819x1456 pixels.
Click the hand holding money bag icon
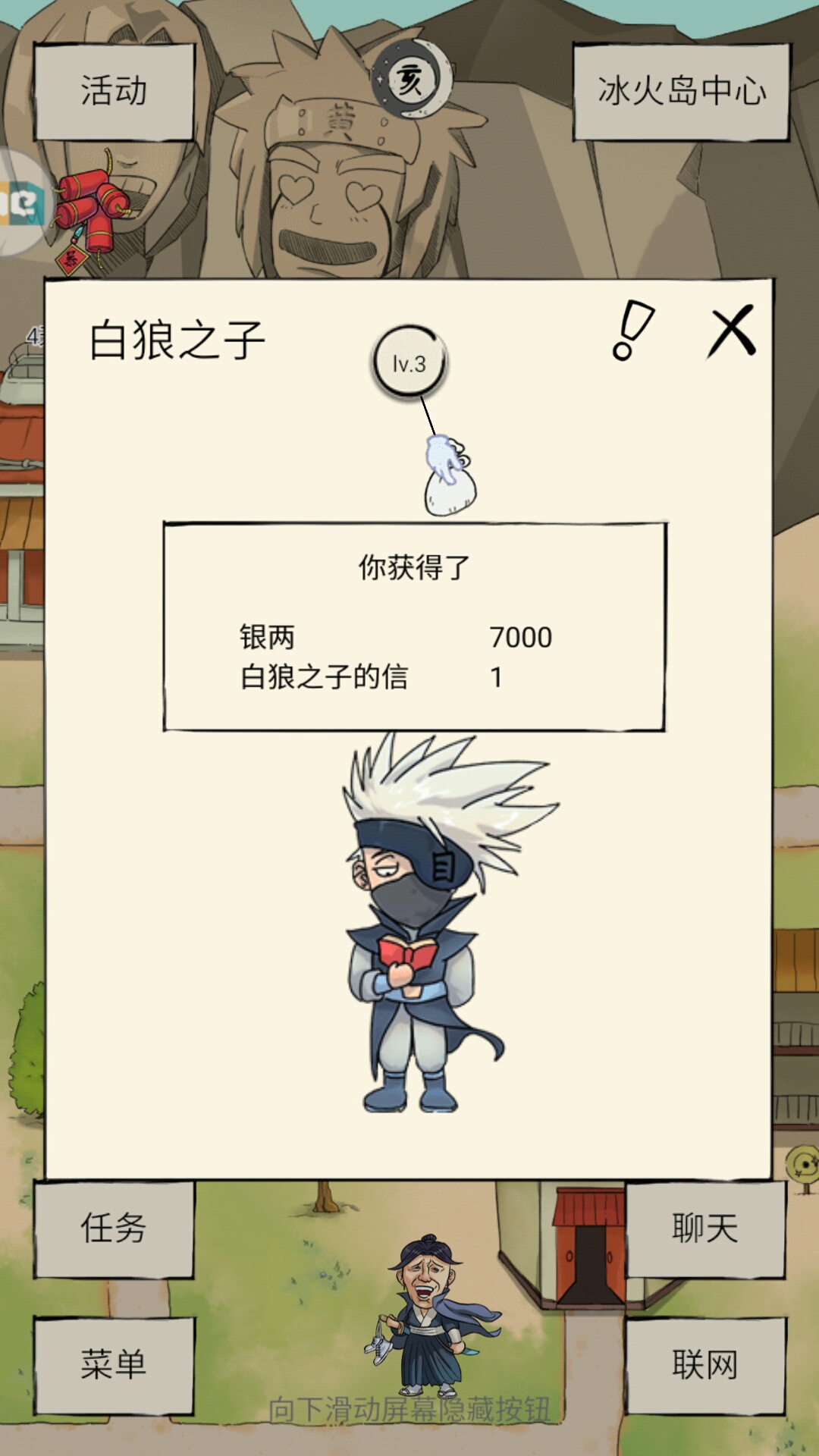pos(447,470)
